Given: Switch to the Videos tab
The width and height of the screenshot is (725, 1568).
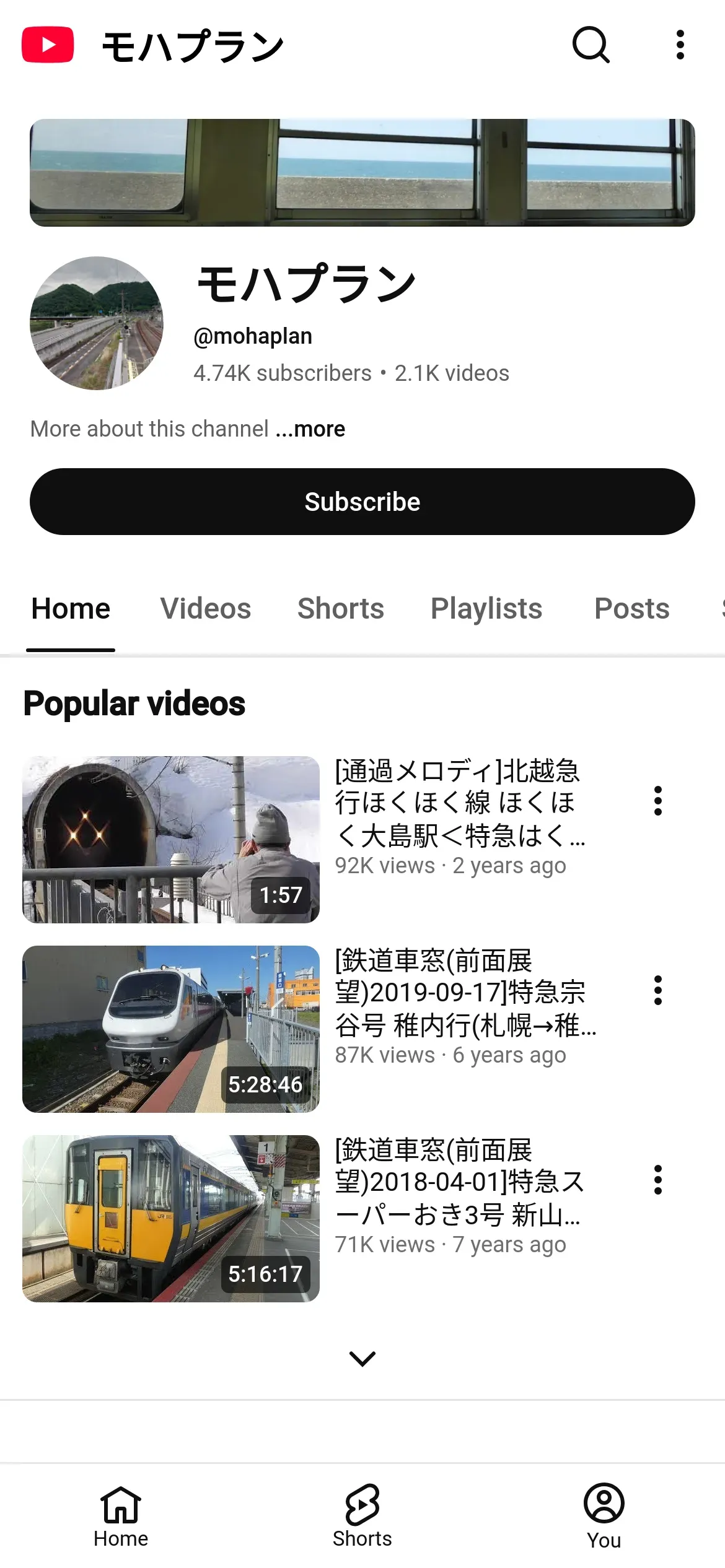Looking at the screenshot, I should pos(206,608).
